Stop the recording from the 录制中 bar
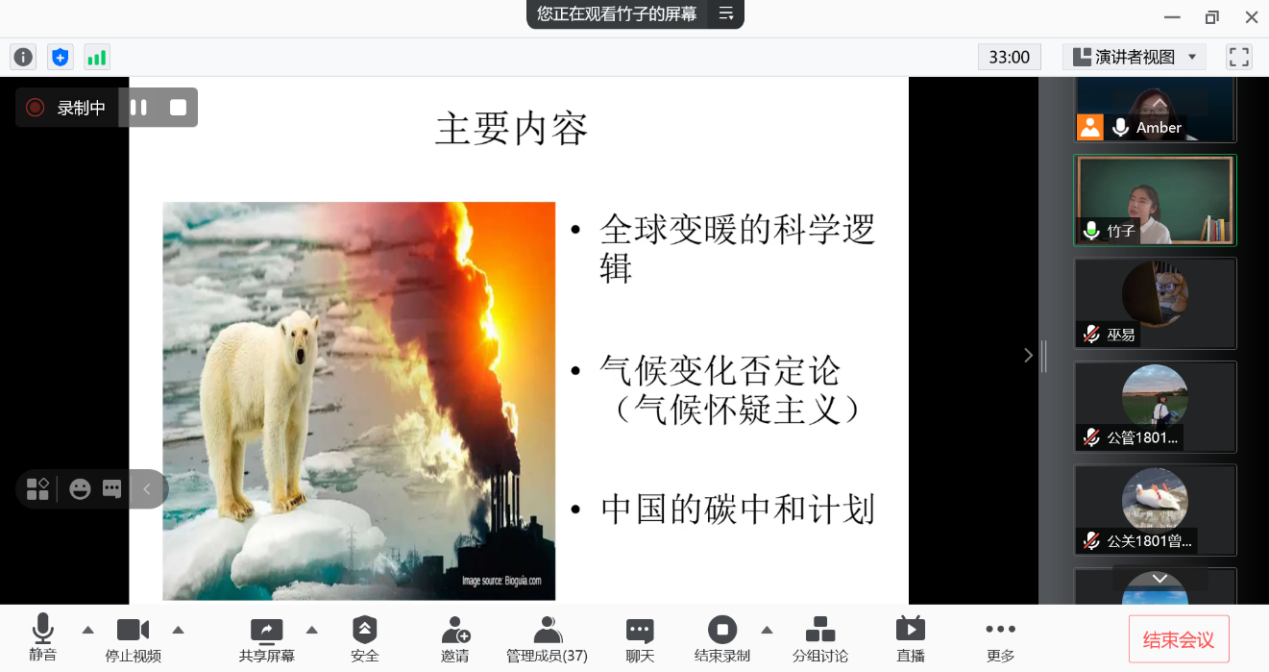Image resolution: width=1269 pixels, height=672 pixels. coord(178,107)
